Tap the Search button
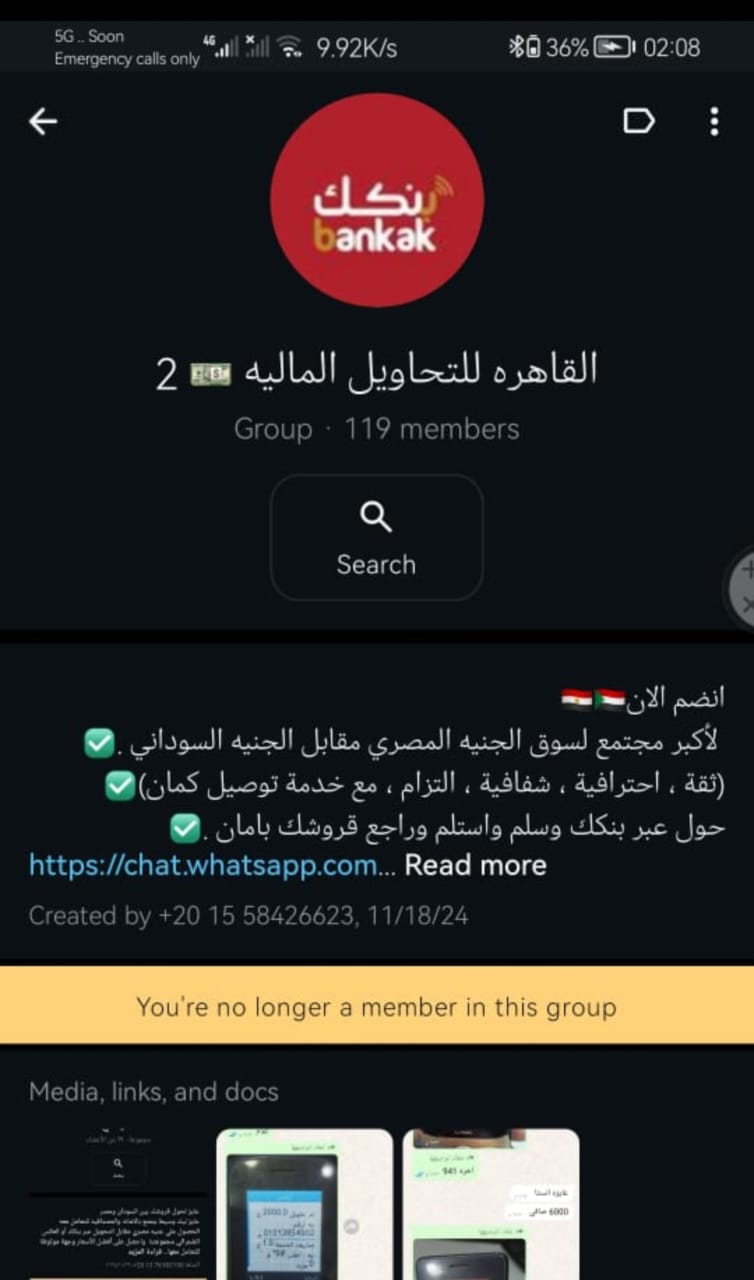This screenshot has width=754, height=1280. 376,538
